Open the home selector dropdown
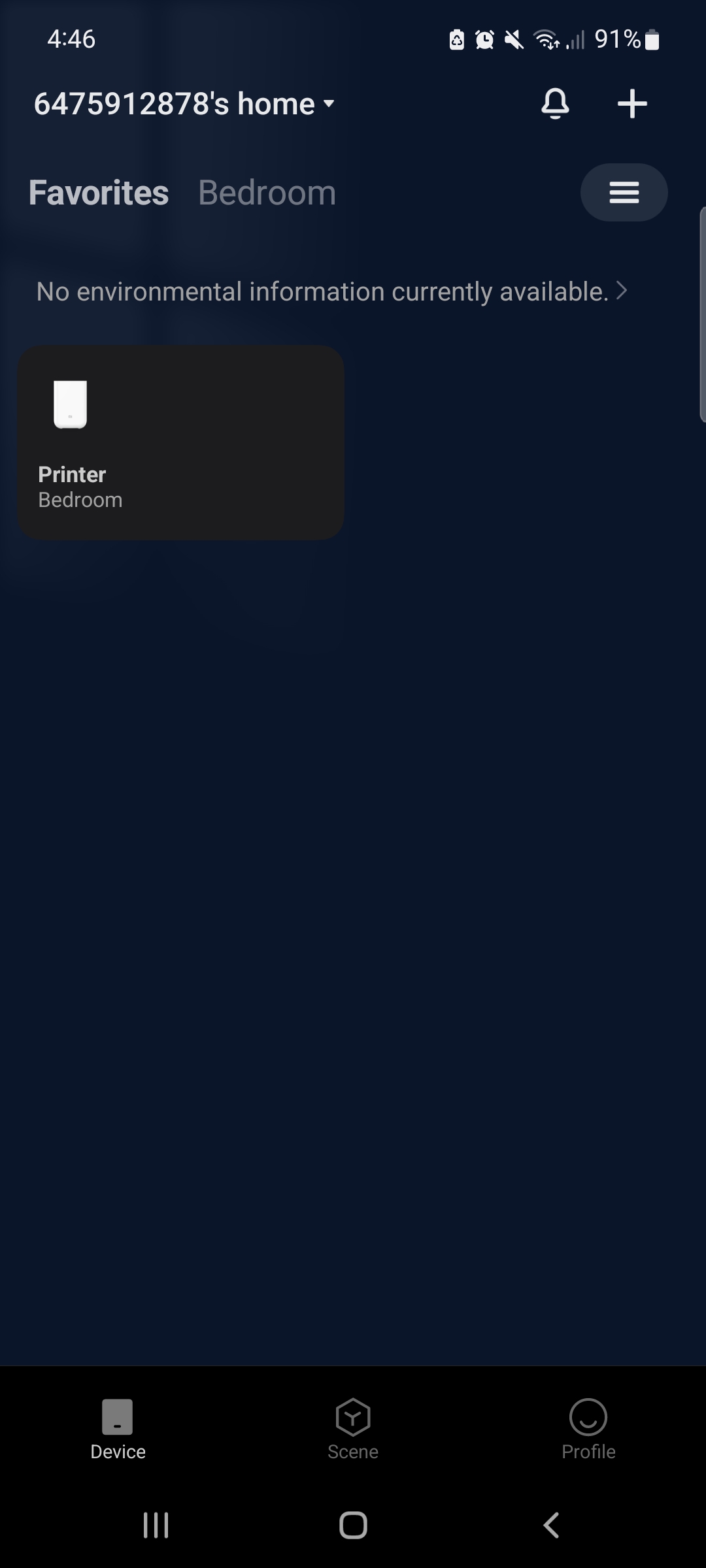 pyautogui.click(x=184, y=104)
